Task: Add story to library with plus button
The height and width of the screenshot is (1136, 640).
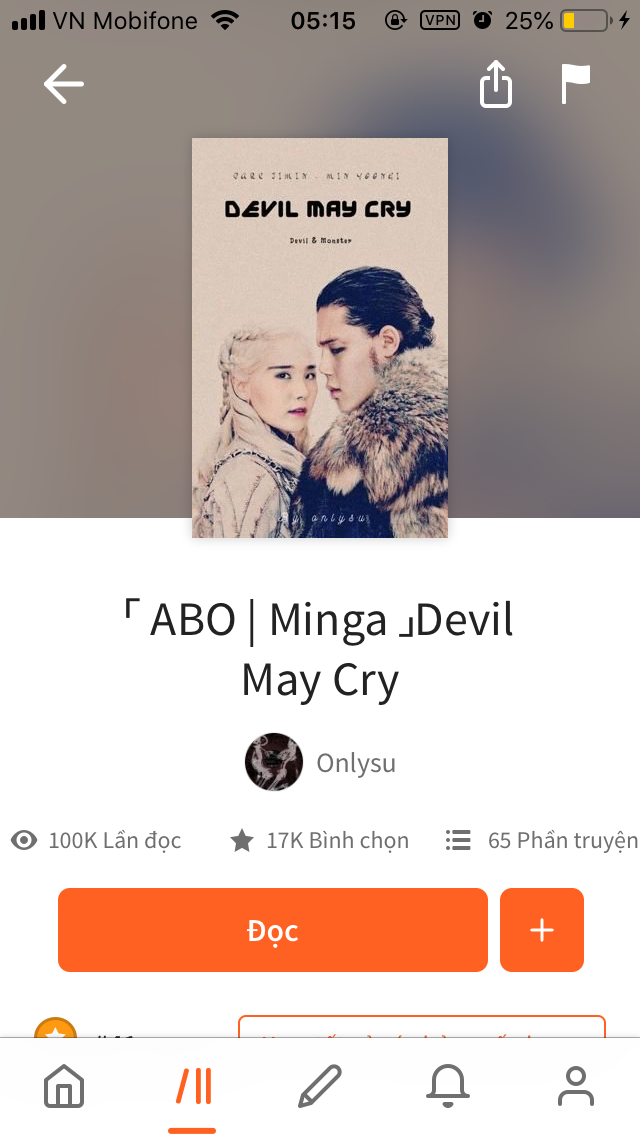Action: [x=541, y=930]
